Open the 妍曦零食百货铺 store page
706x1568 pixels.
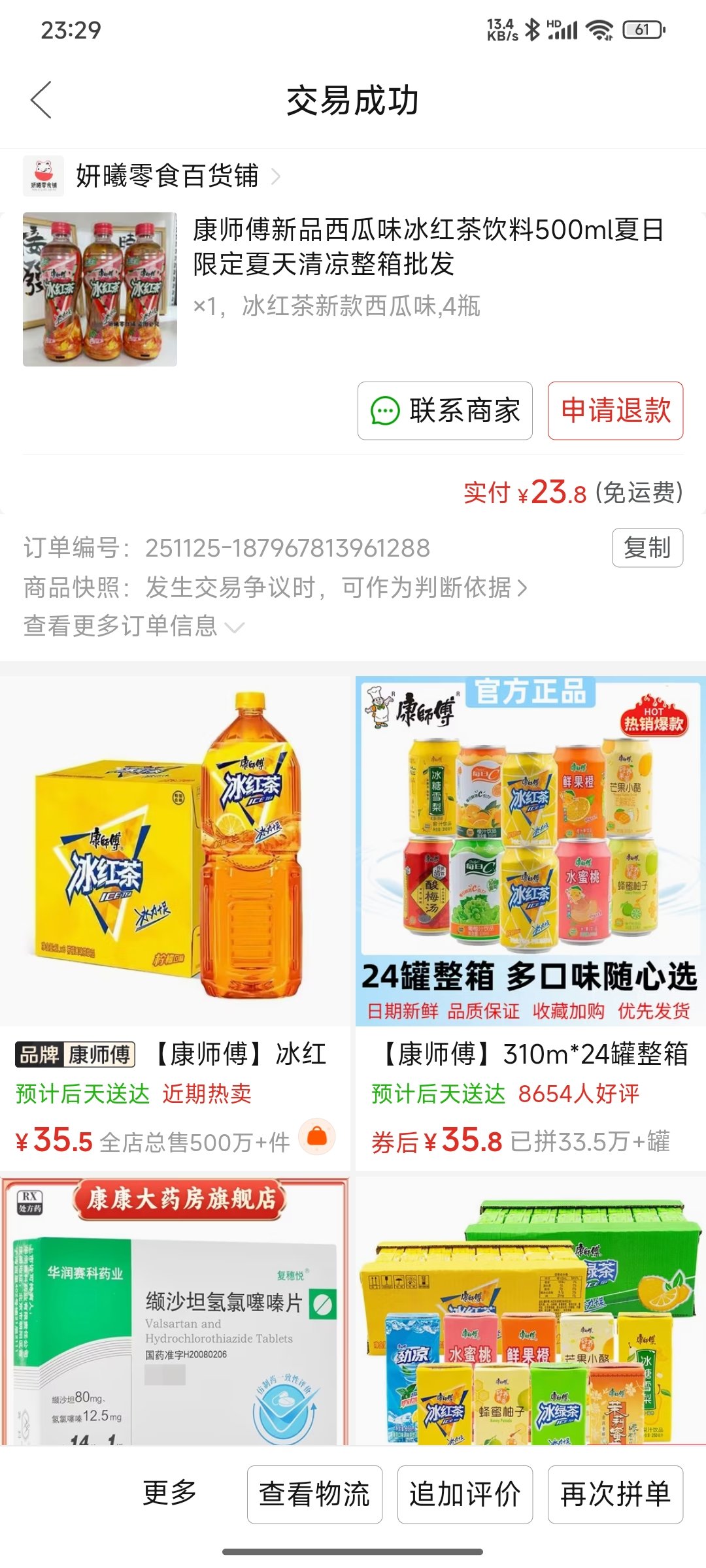pos(167,176)
